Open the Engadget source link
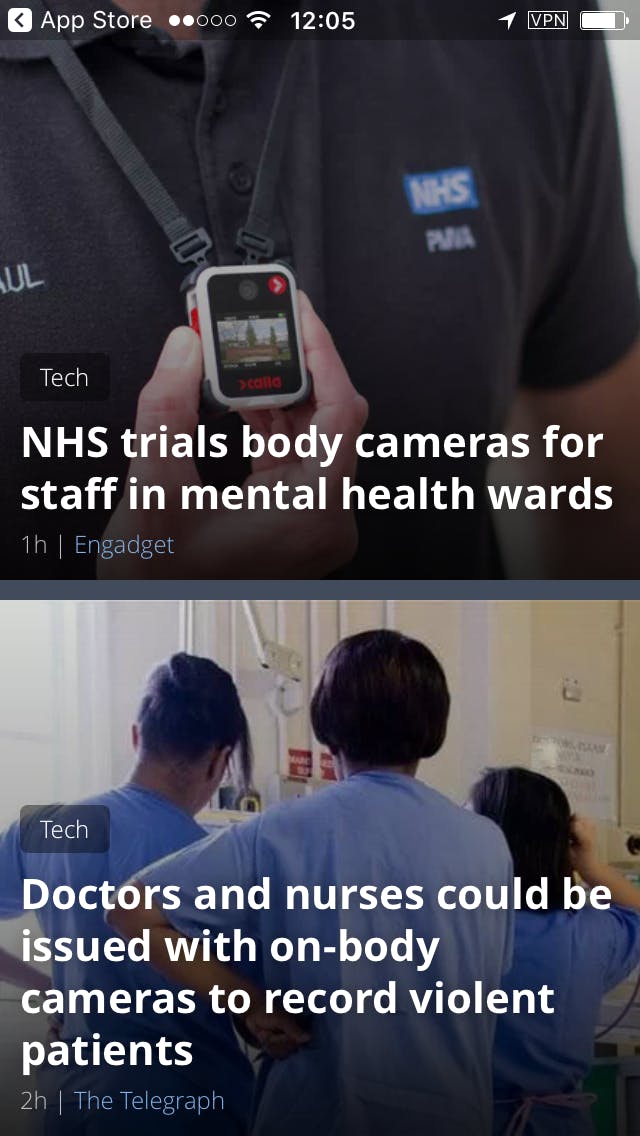The height and width of the screenshot is (1136, 640). 124,545
